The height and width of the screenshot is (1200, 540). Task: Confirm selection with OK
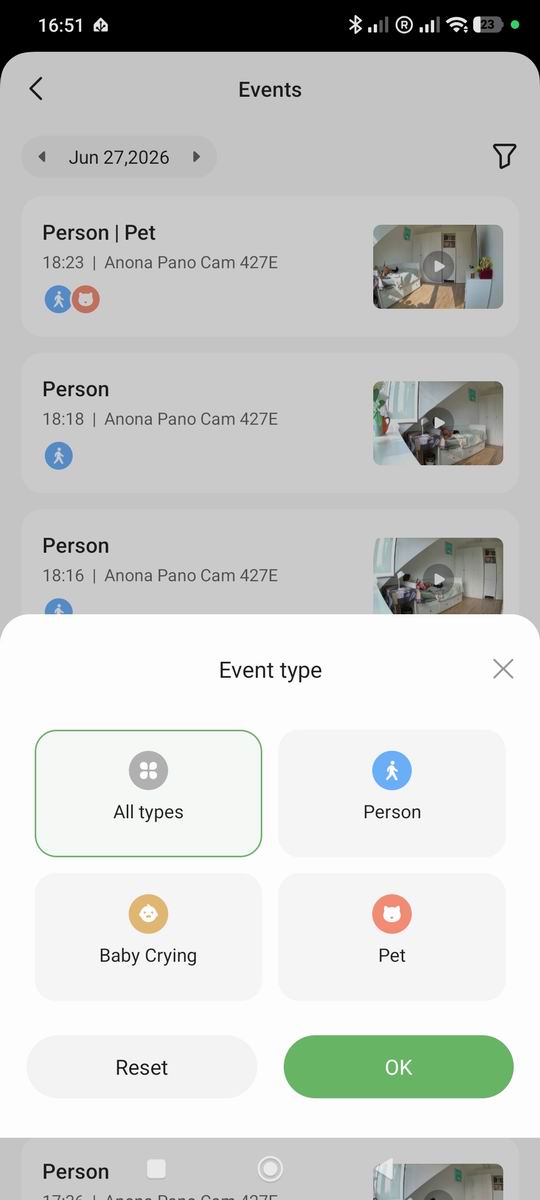pyautogui.click(x=399, y=1067)
